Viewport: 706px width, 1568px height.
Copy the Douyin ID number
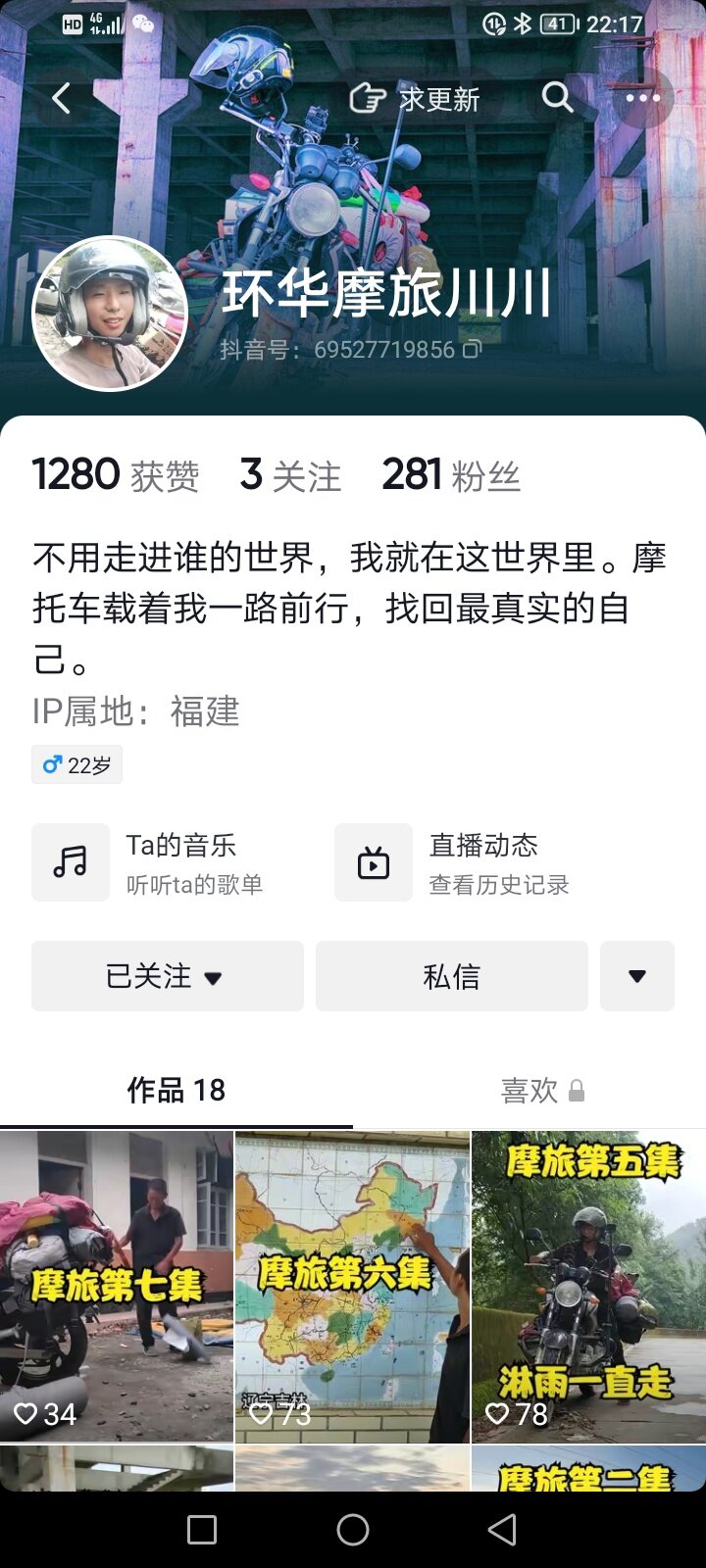[473, 349]
